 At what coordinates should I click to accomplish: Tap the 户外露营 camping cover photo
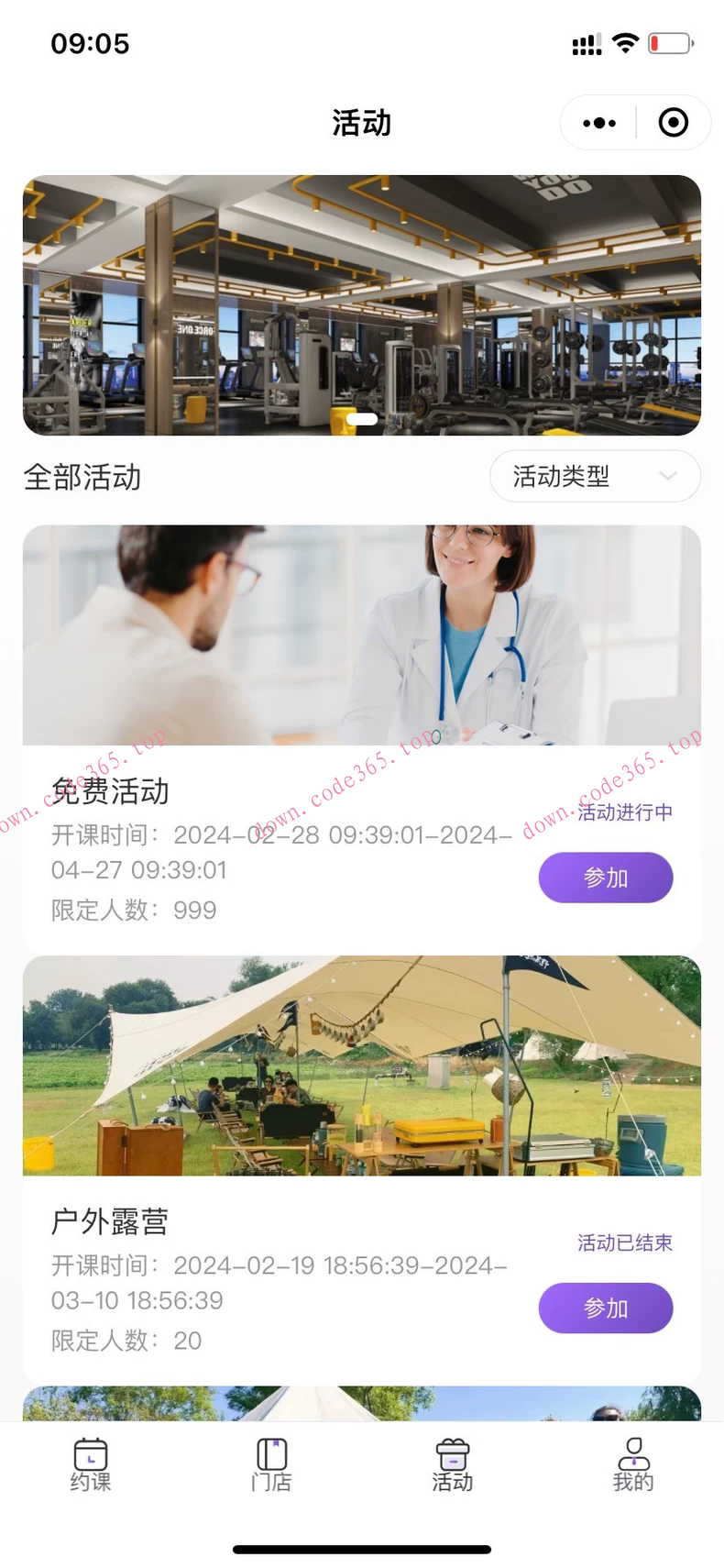tap(362, 1066)
